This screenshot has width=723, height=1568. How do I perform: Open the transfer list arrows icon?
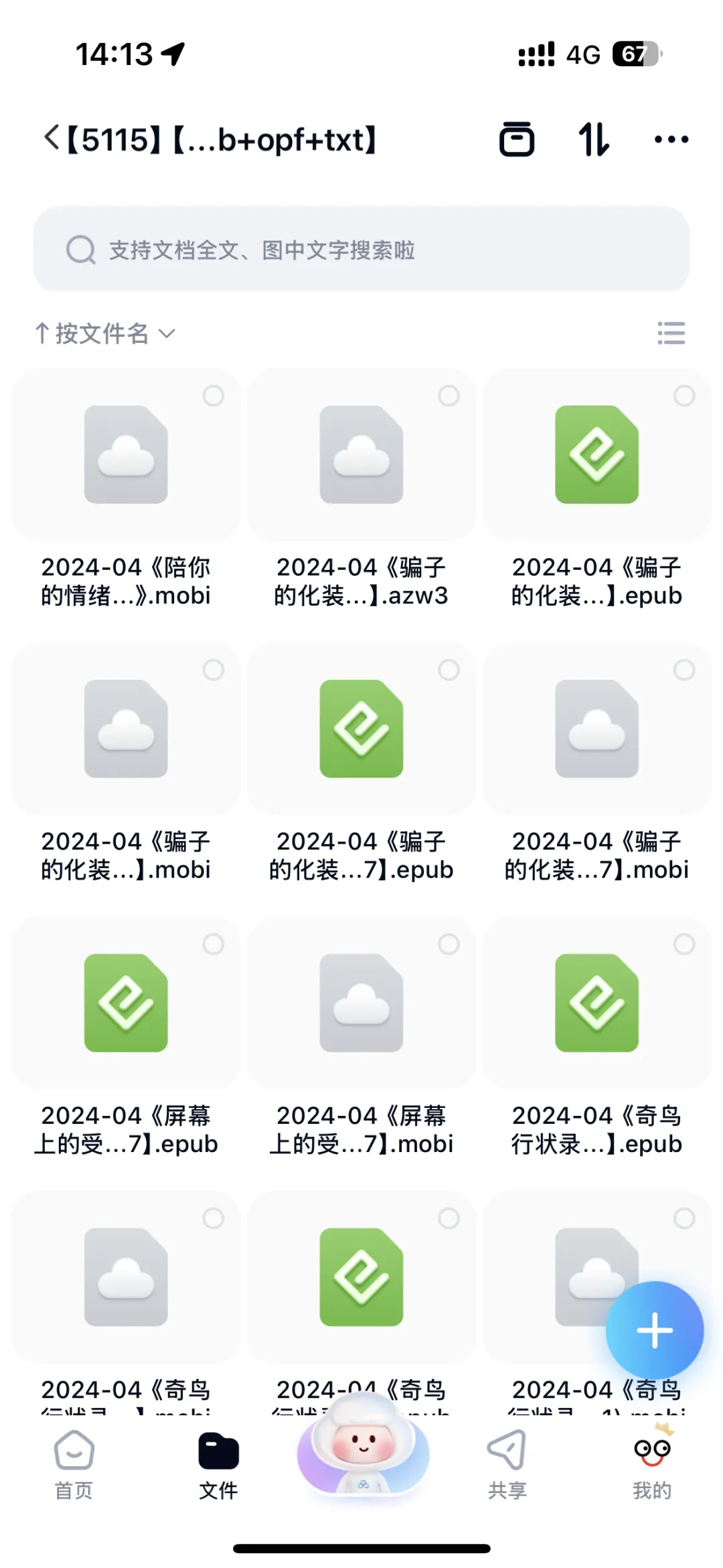pos(594,139)
